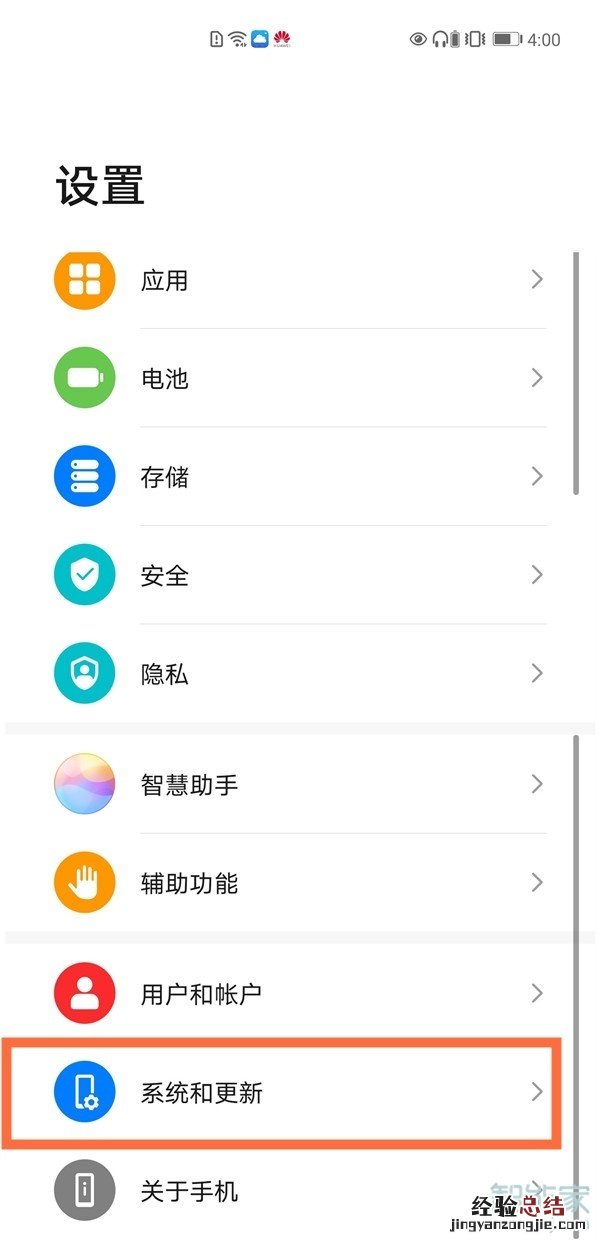Go to 用户和帐户
The image size is (600, 1243).
point(300,994)
